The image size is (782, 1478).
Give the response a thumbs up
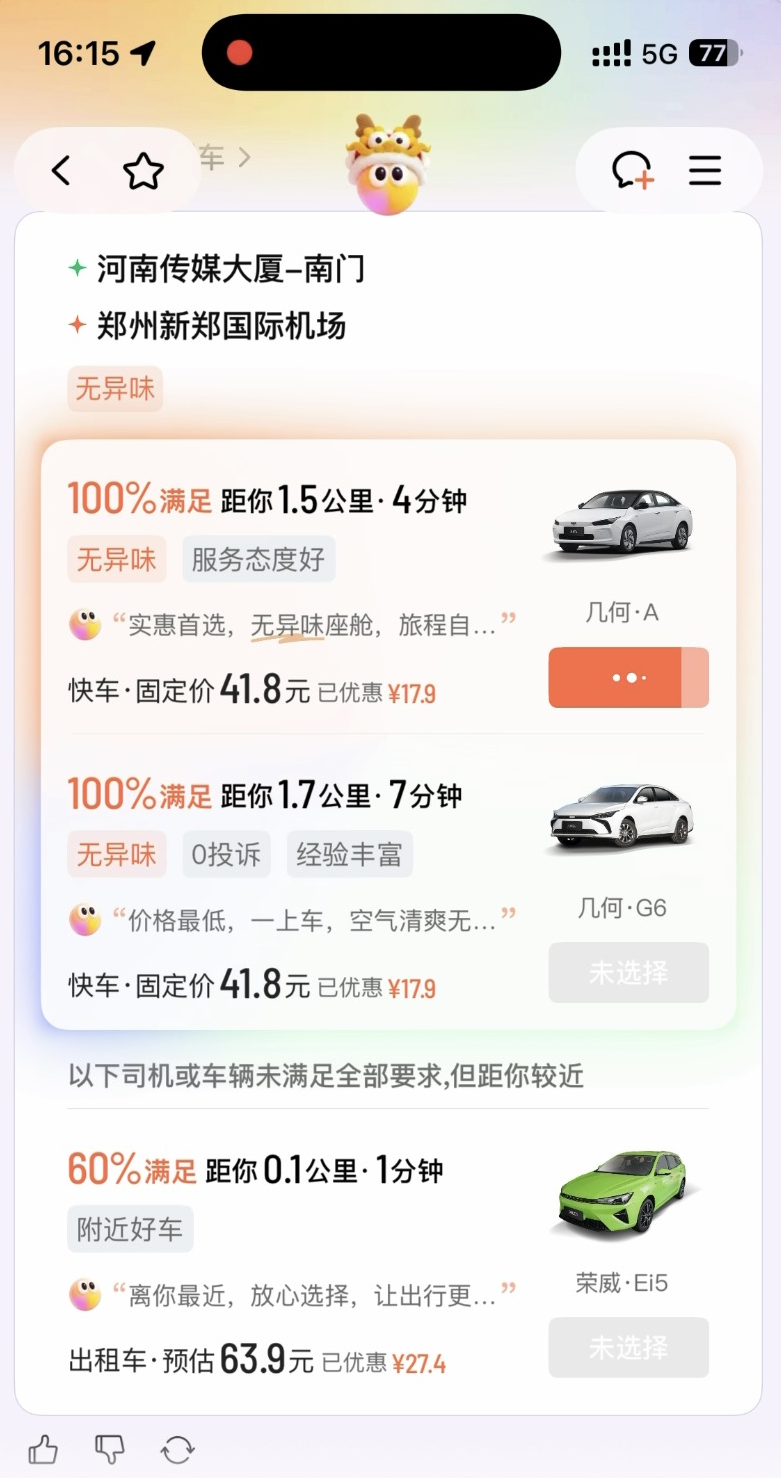click(x=43, y=1449)
